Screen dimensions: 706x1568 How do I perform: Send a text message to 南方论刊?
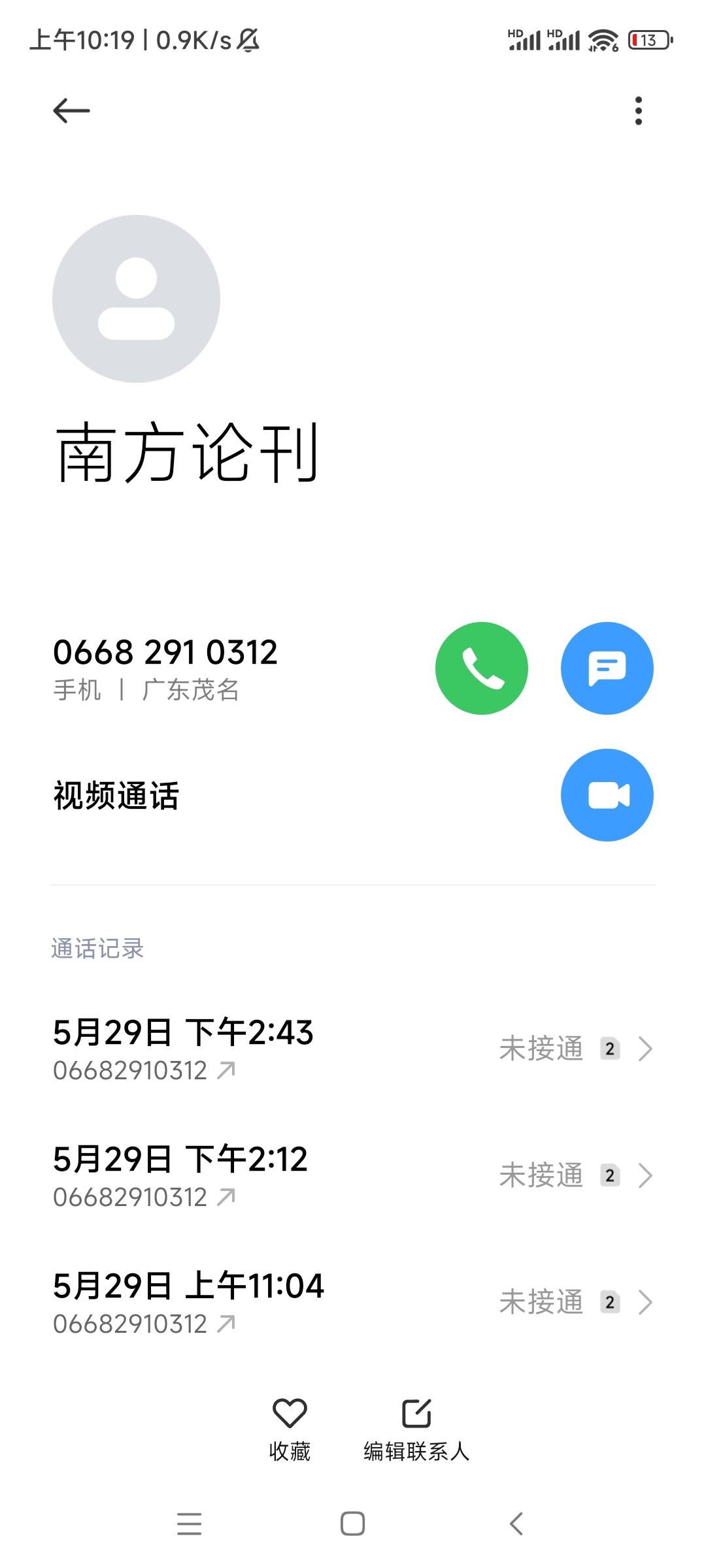[607, 668]
